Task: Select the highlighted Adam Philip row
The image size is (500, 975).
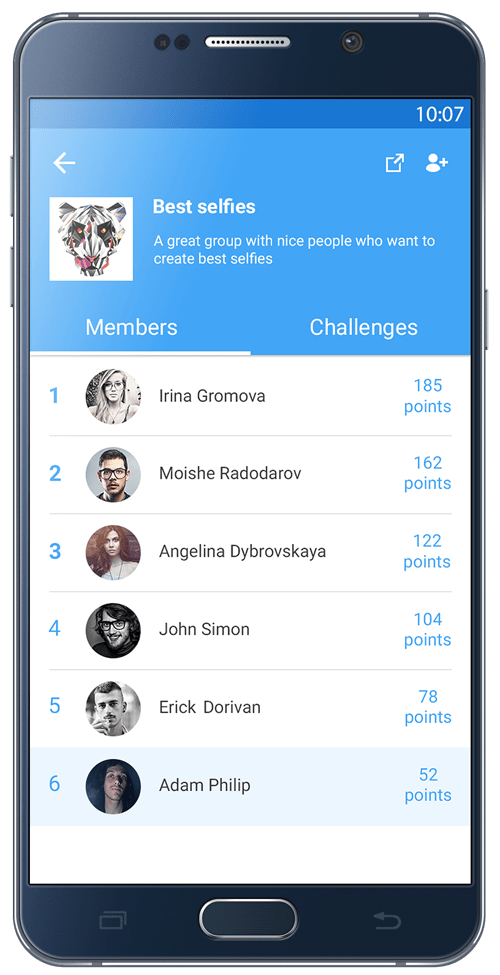Action: pos(250,786)
